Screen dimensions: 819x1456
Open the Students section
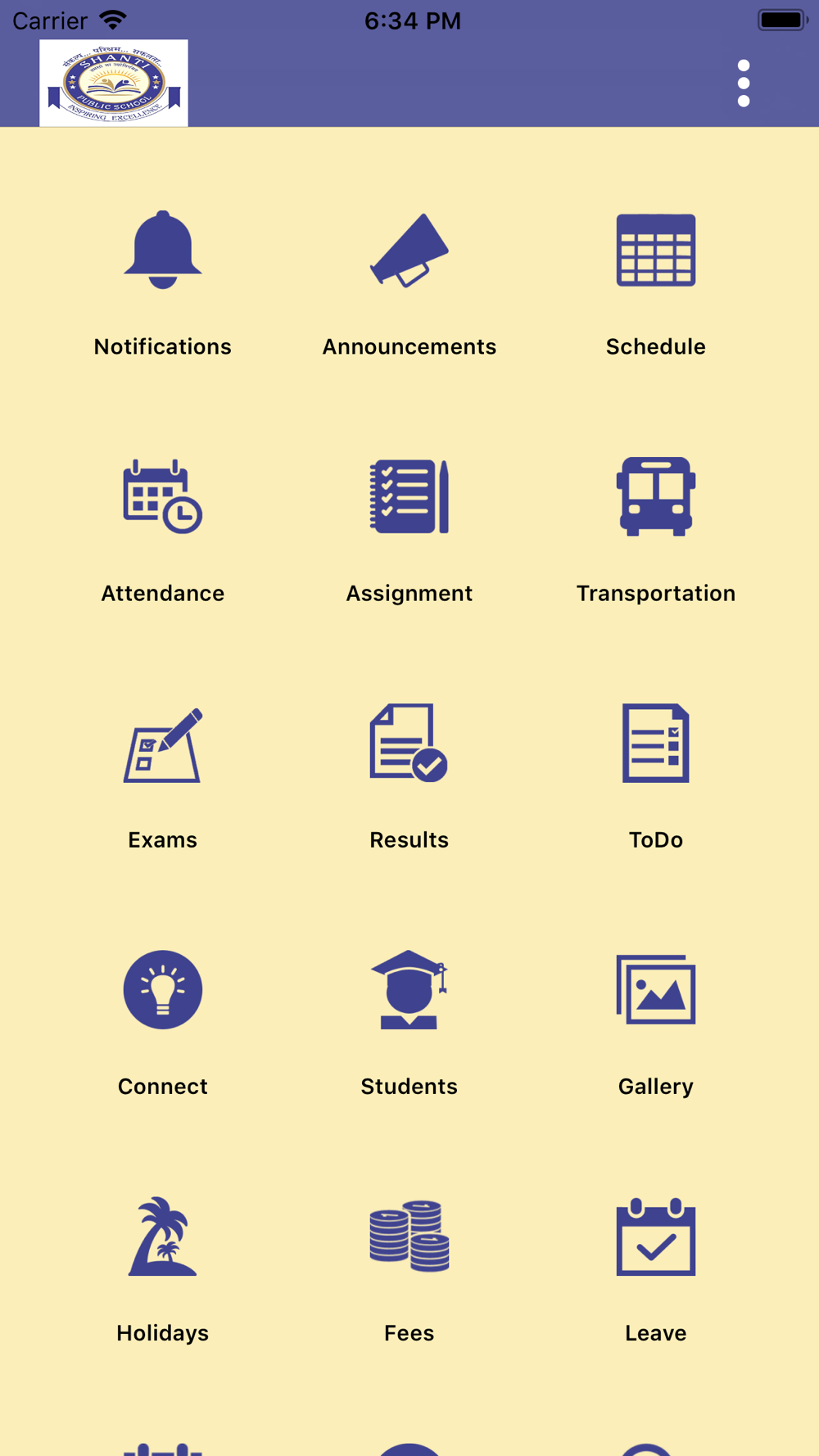[x=409, y=1024]
